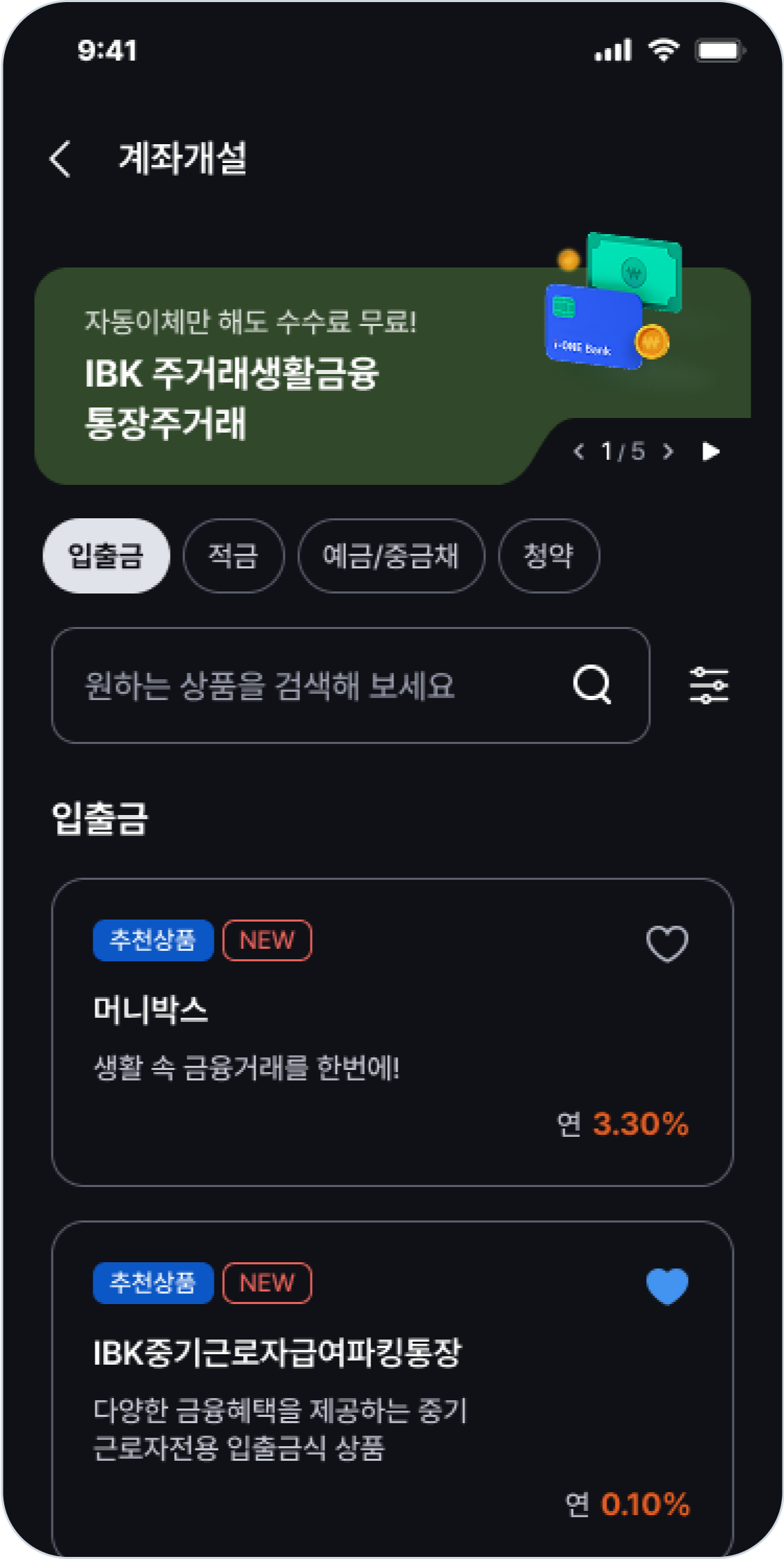This screenshot has height=1559, width=784.
Task: Unlike IBK중기근로자급여파킹통장 product
Action: point(667,1286)
